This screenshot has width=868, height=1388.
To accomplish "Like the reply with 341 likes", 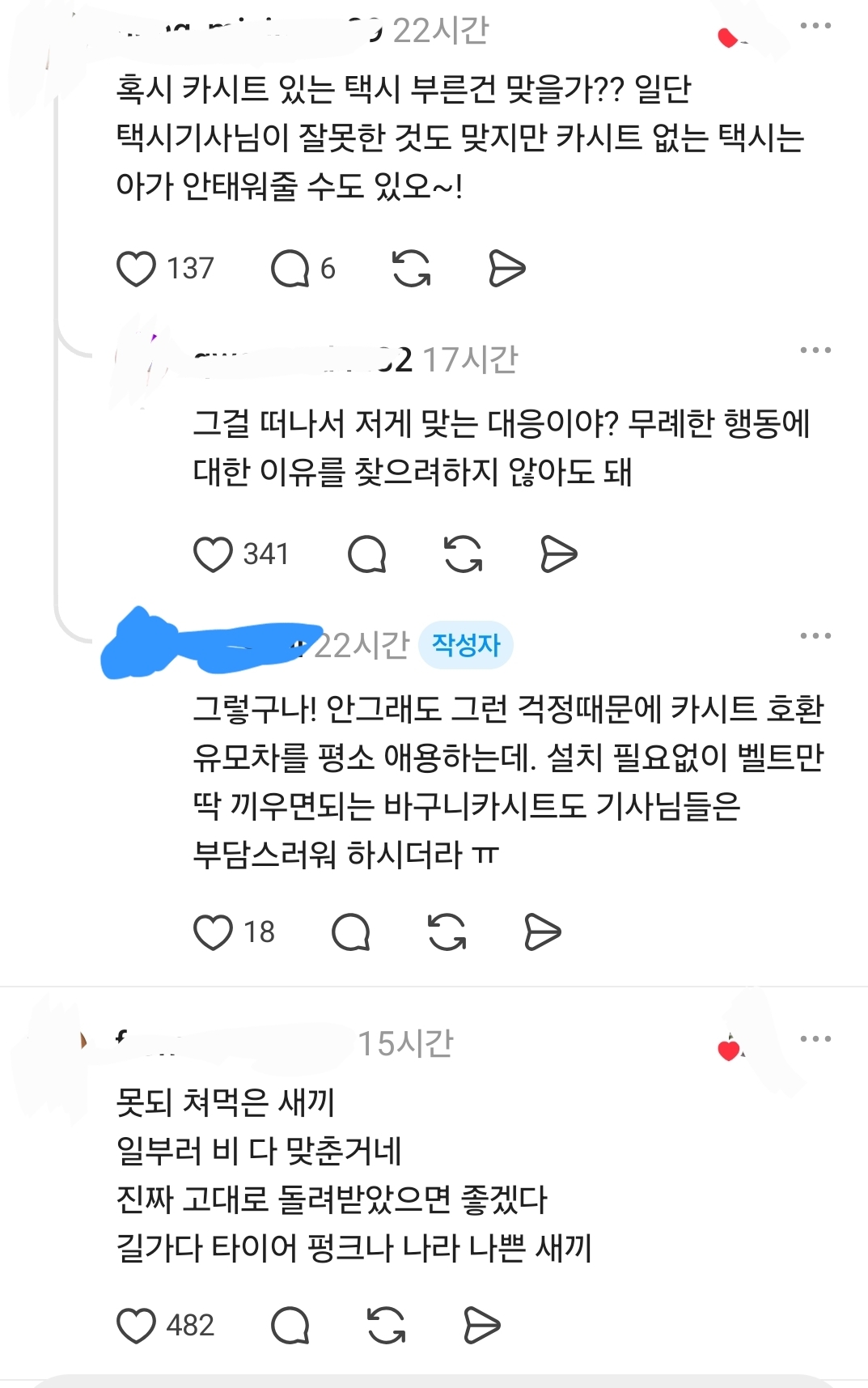I will [x=213, y=554].
